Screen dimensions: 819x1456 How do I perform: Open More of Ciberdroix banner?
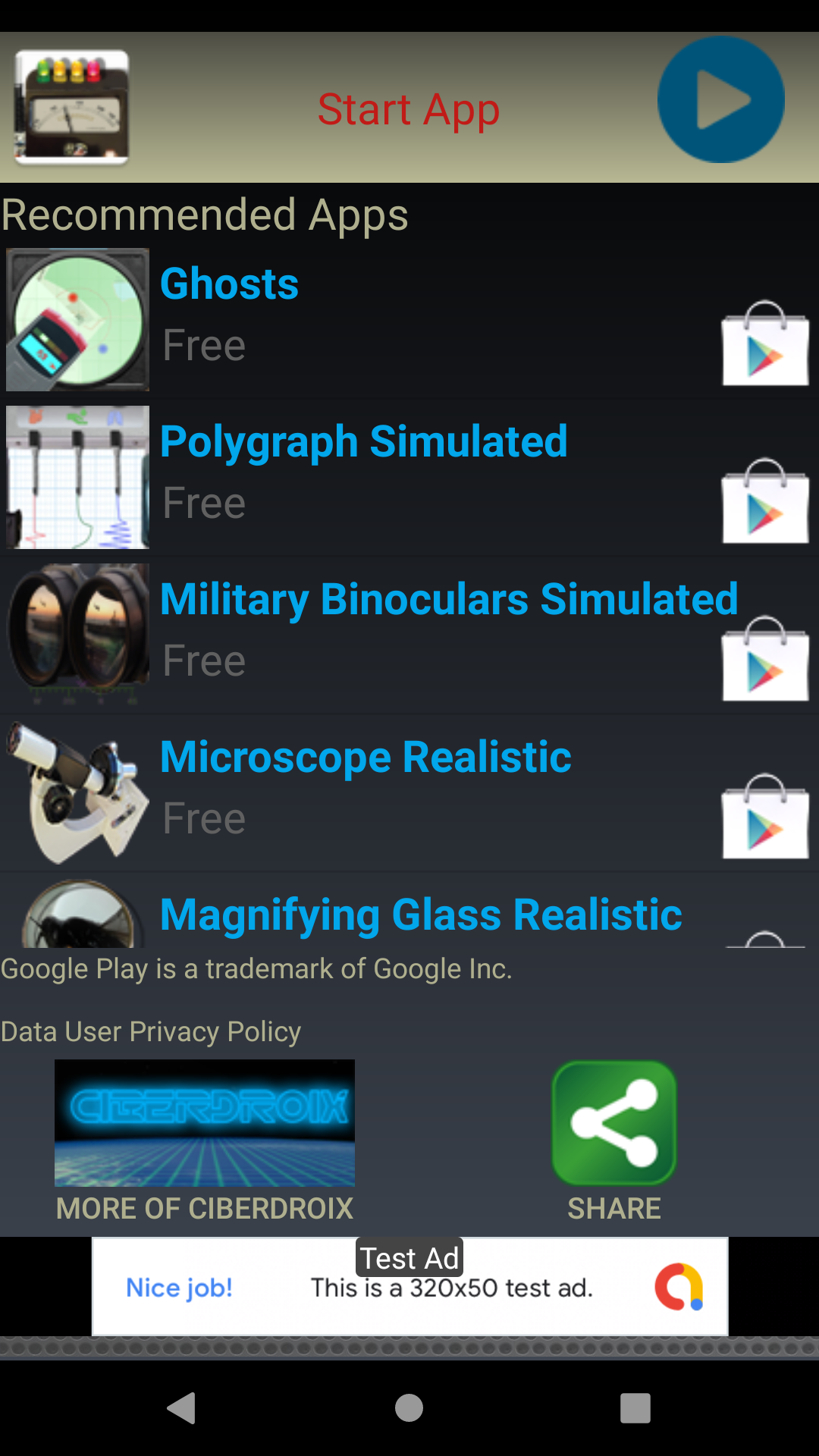click(x=204, y=1124)
